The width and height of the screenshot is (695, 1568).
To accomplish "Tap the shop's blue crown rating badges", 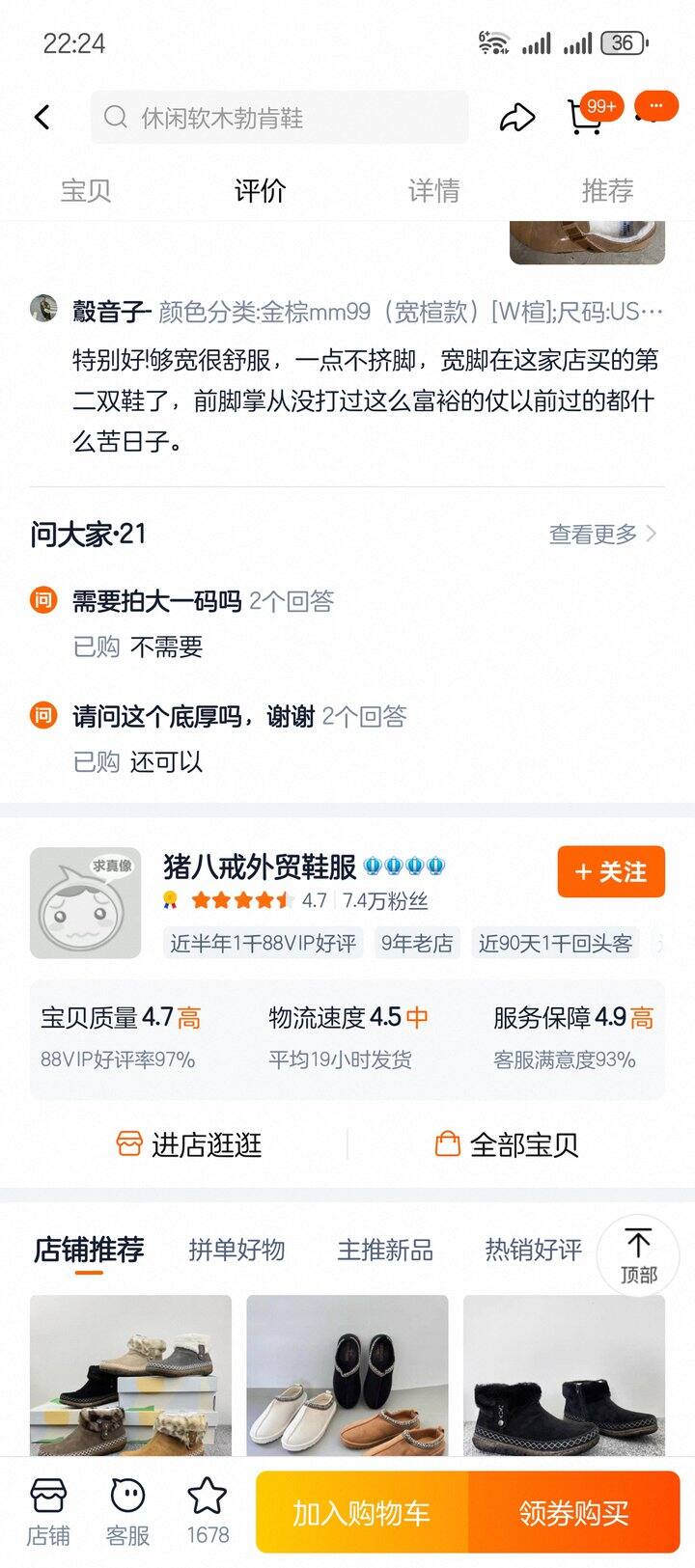I will [x=405, y=866].
